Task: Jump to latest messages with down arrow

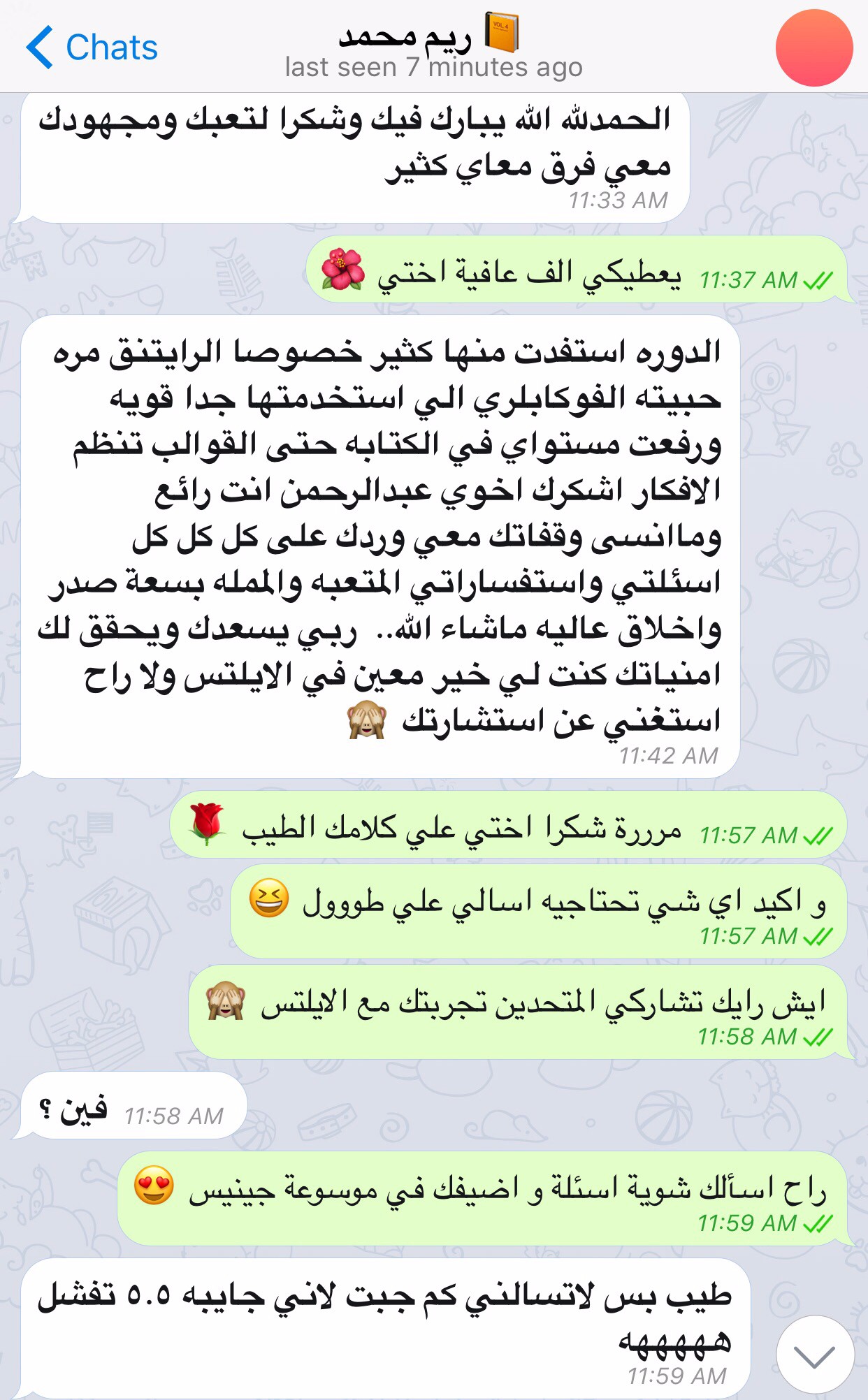Action: 814,1356
